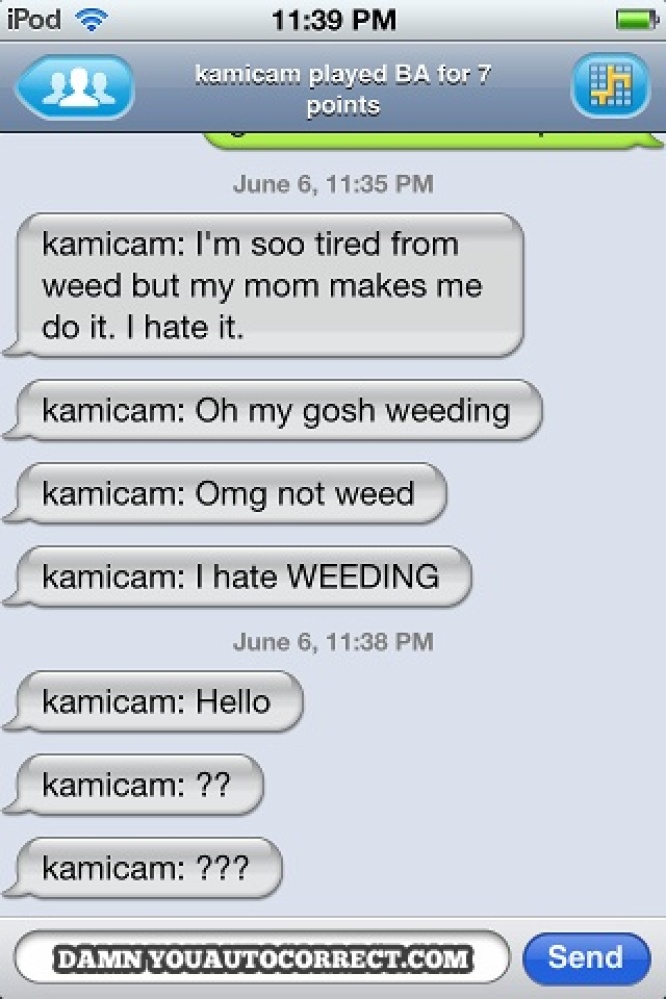The width and height of the screenshot is (666, 999).
Task: Focus the chat message field
Action: 262,957
